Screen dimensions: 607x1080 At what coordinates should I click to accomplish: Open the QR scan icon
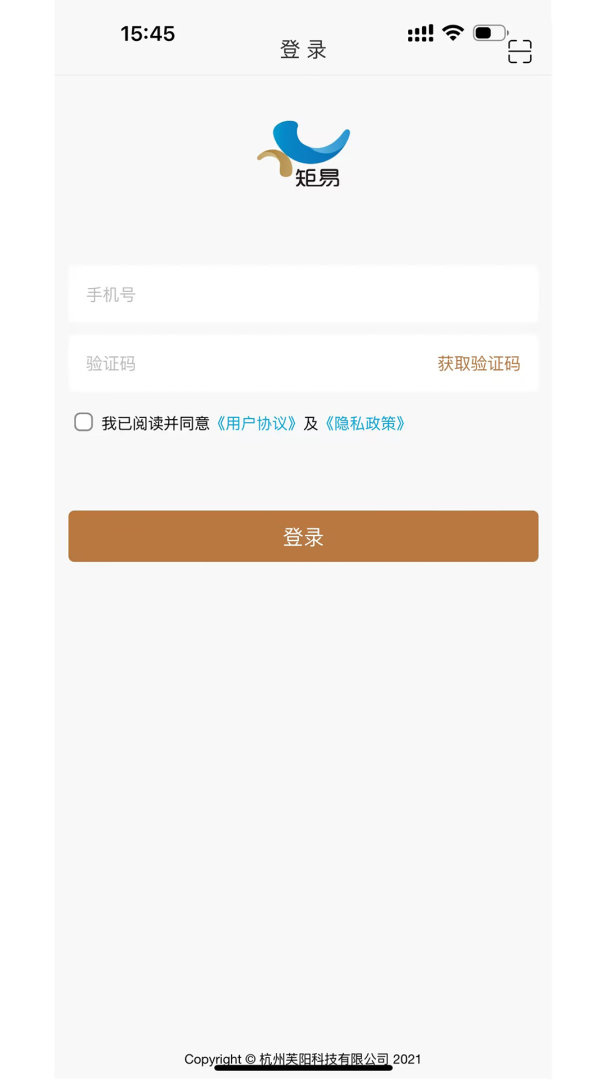tap(519, 52)
